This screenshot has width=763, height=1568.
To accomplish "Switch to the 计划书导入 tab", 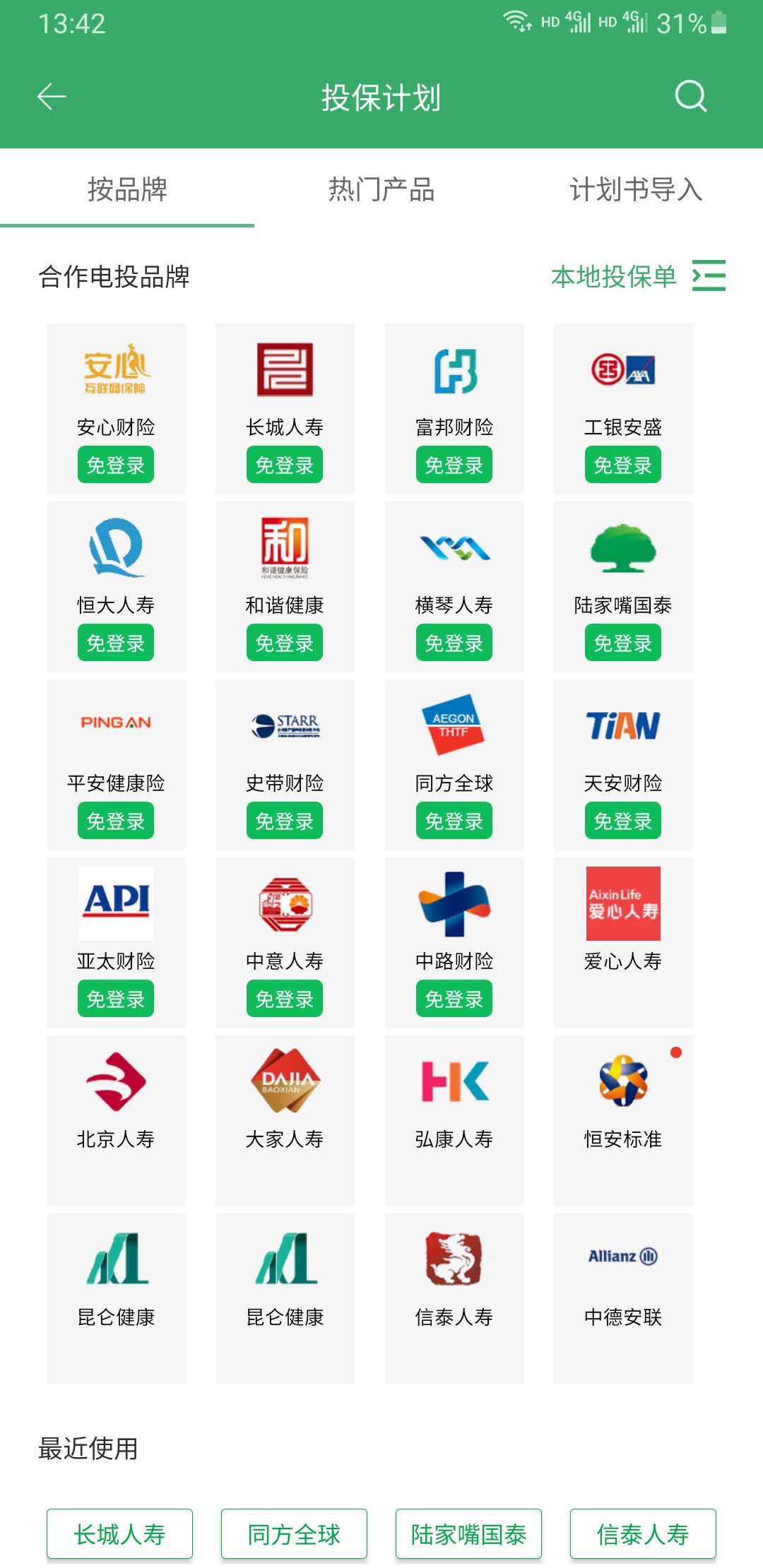I will point(635,189).
